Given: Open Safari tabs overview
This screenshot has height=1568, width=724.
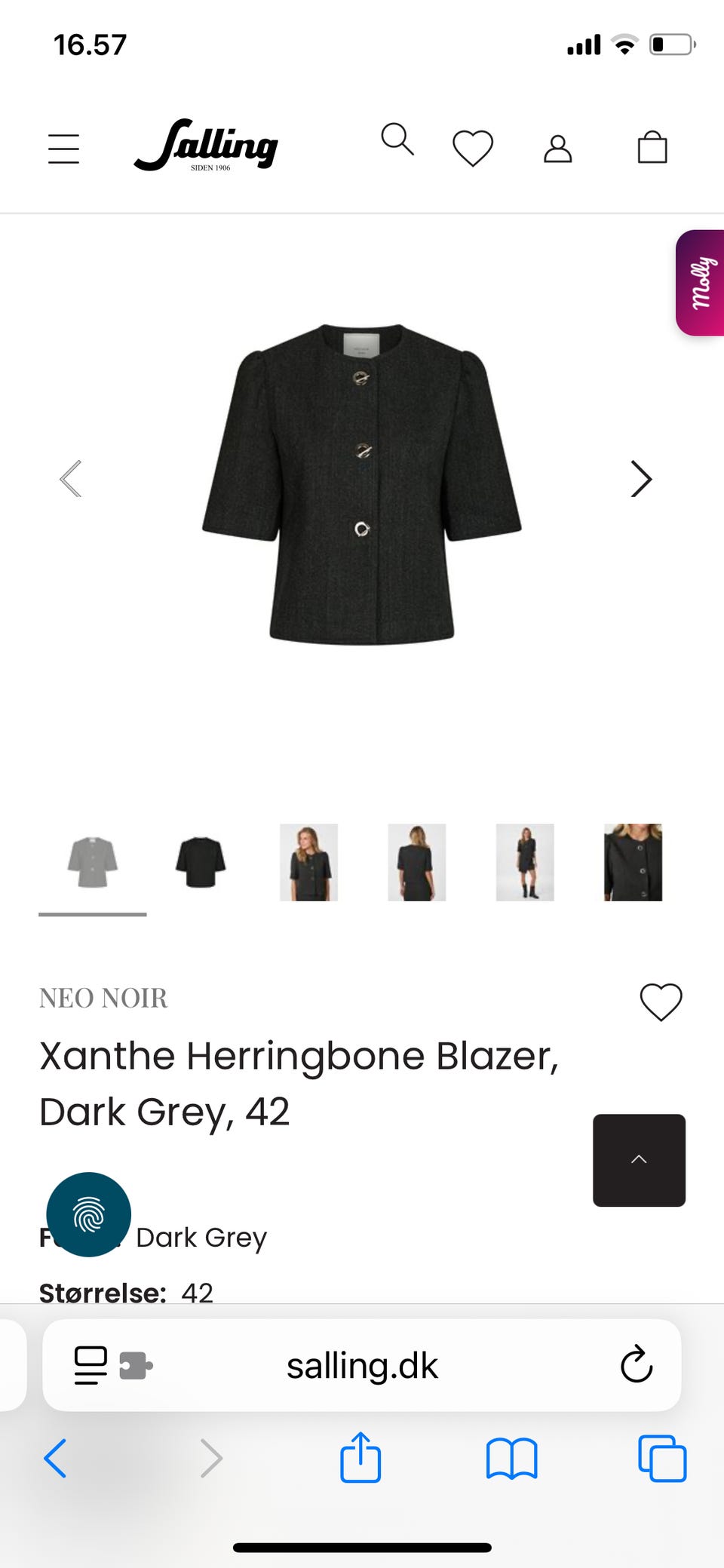Looking at the screenshot, I should [x=662, y=1458].
